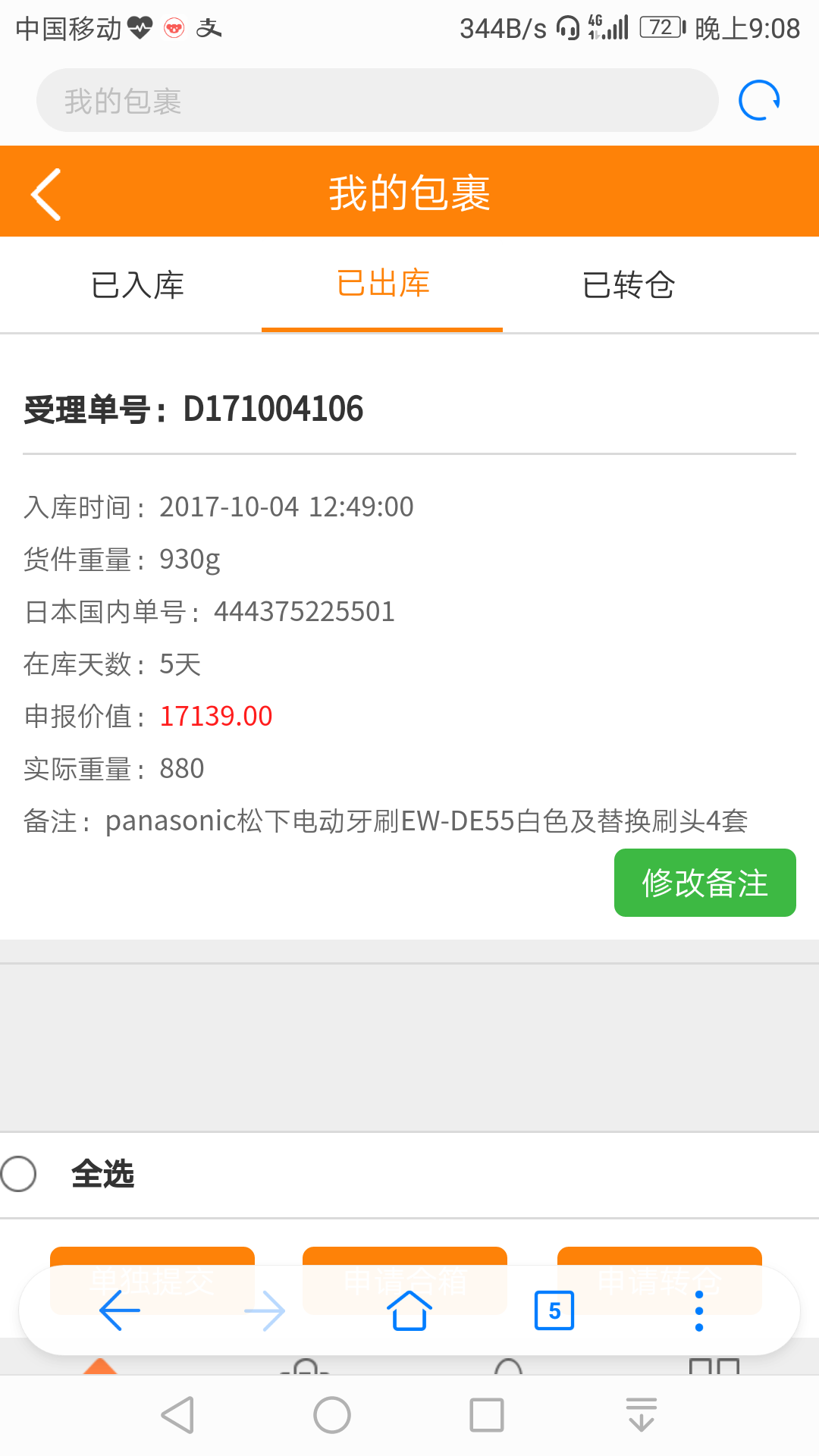
Task: Navigate back with the browser back arrow
Action: pos(120,1310)
